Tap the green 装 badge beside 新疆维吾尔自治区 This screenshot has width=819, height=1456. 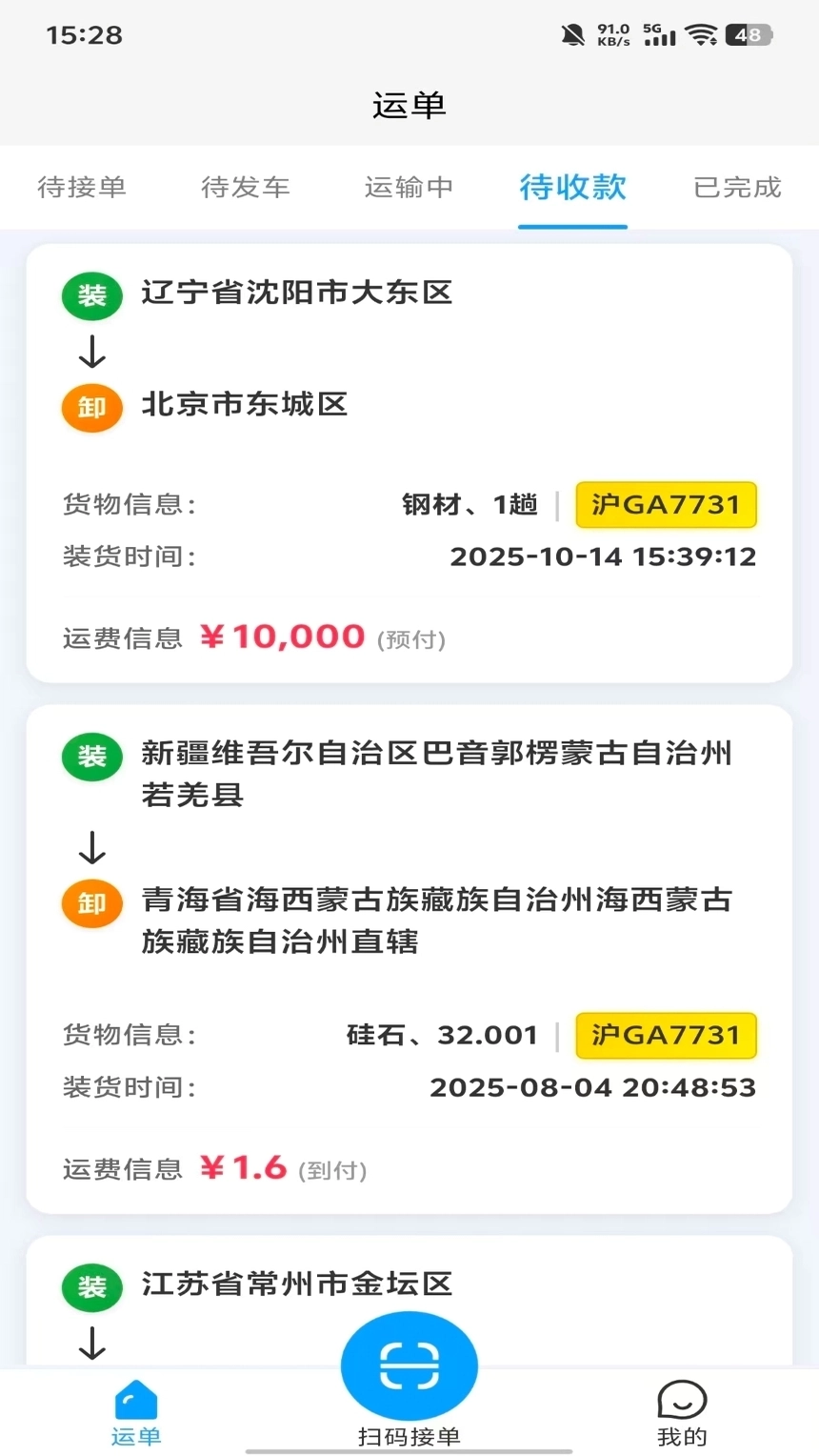coord(90,756)
